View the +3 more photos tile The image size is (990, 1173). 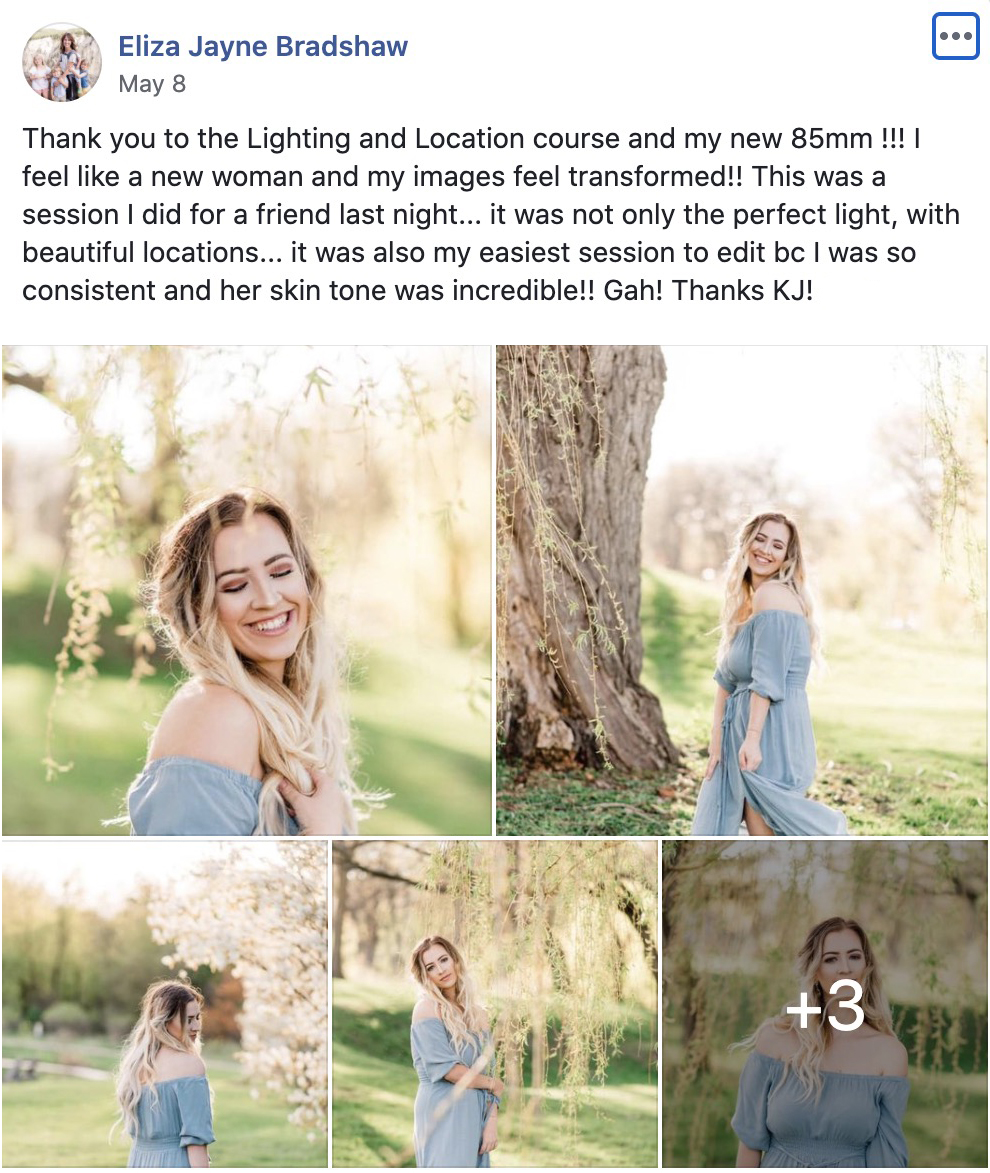[825, 1003]
